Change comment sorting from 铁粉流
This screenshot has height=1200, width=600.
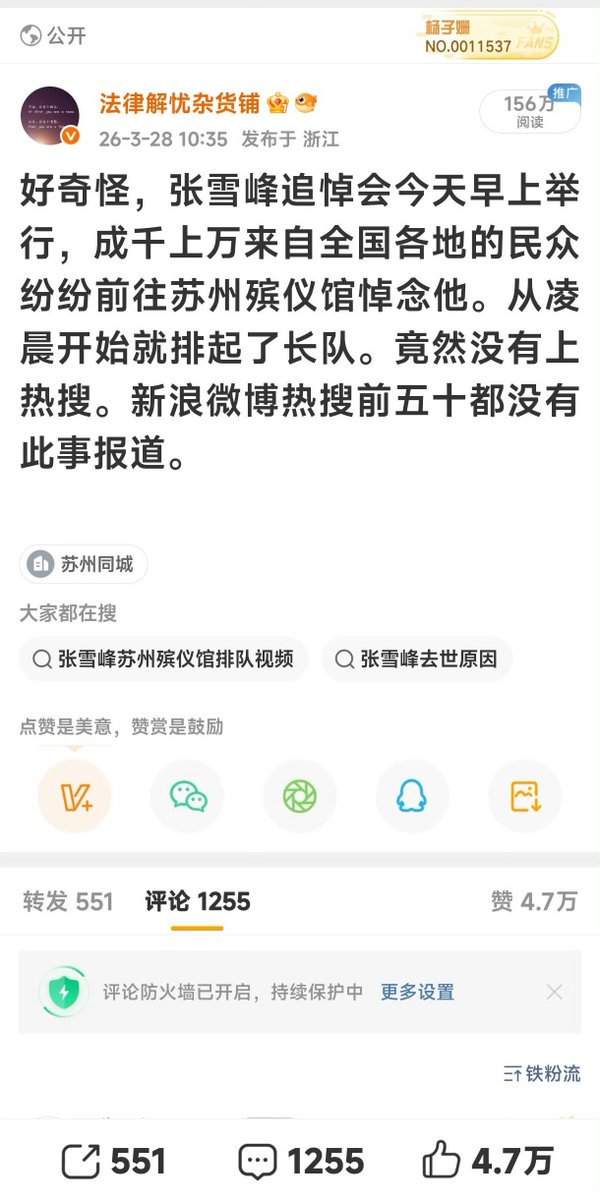(x=541, y=1073)
